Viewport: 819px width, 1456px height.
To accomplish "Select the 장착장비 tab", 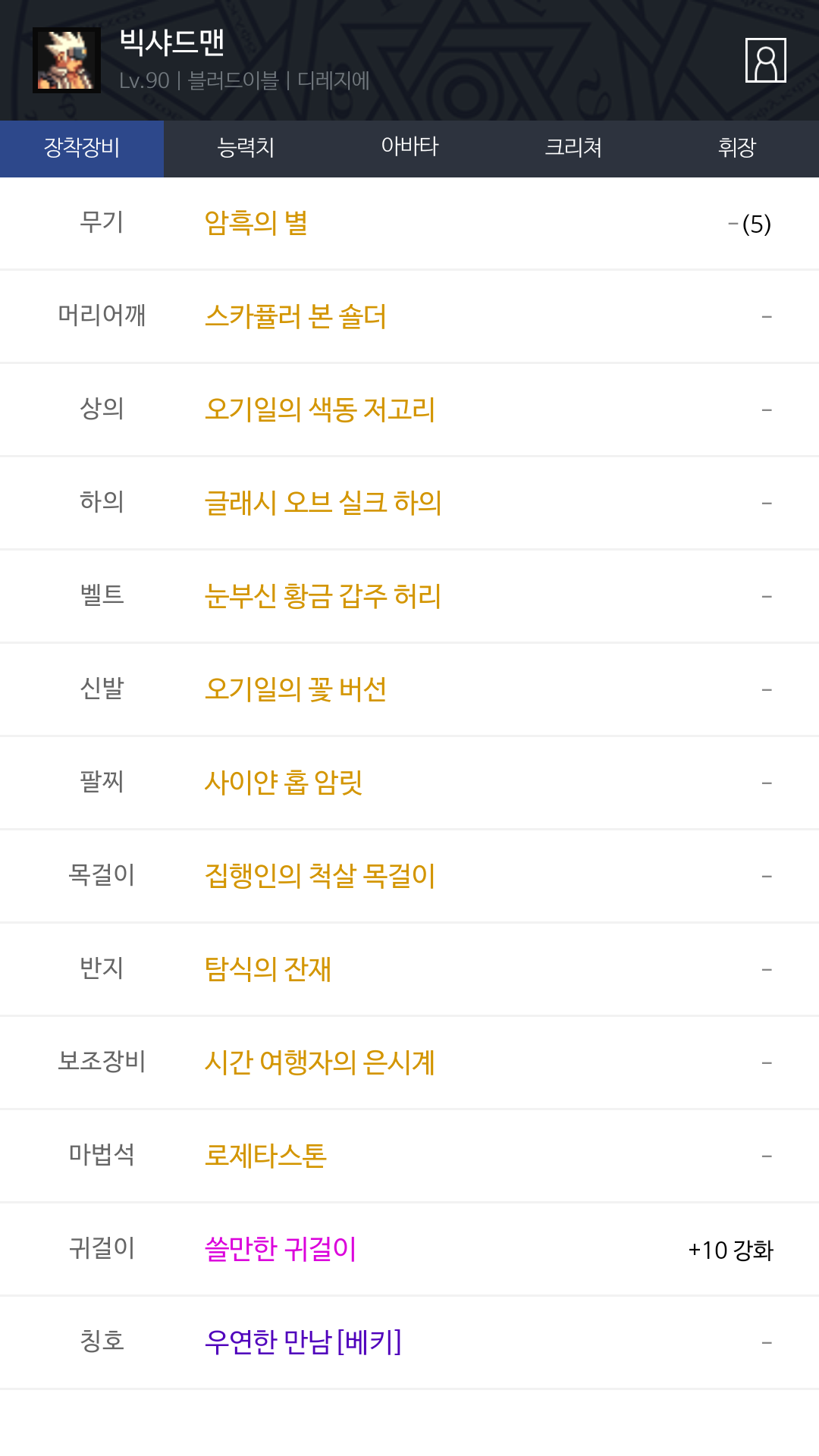I will tap(82, 148).
